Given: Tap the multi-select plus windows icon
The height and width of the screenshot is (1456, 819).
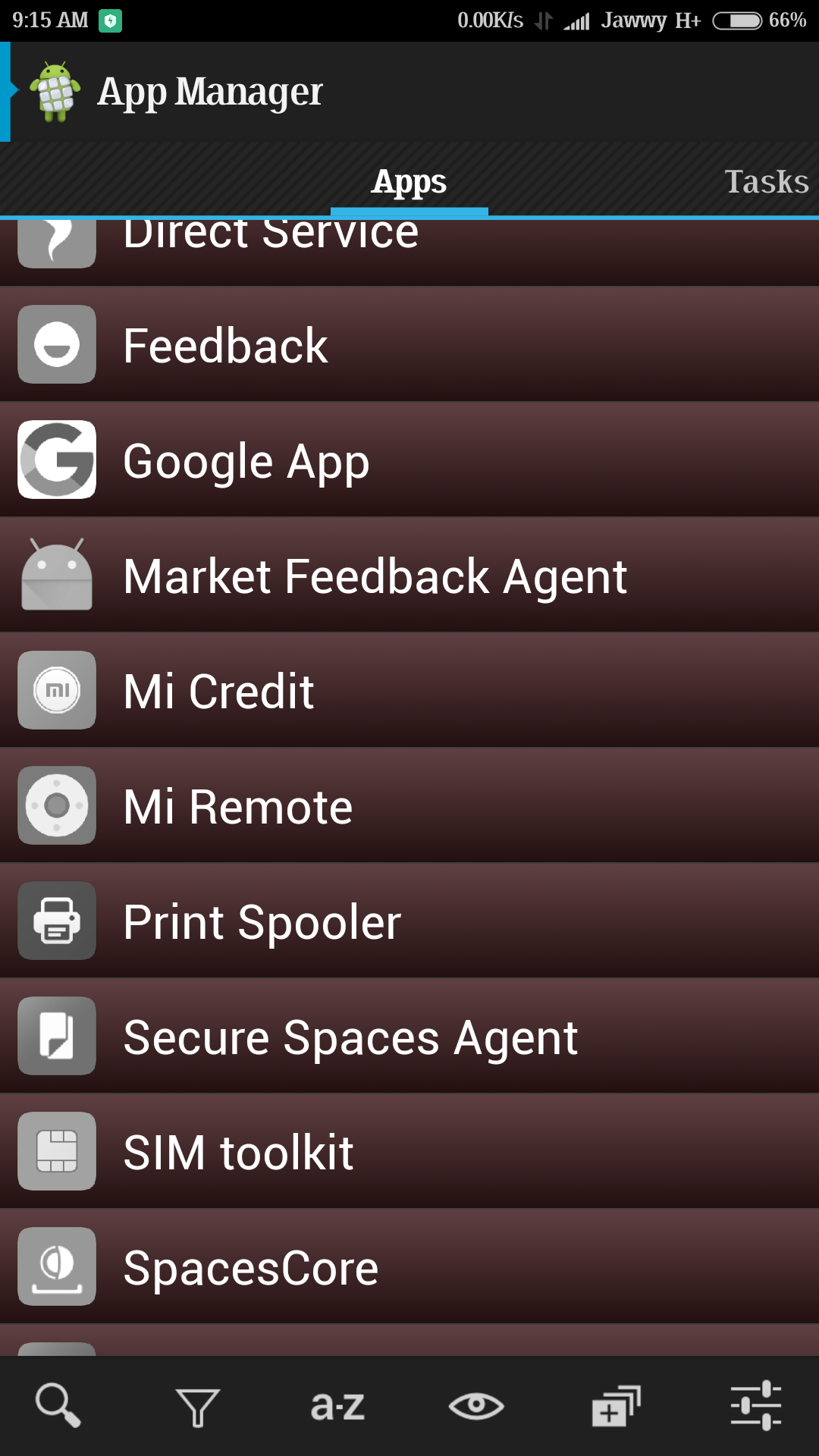Looking at the screenshot, I should [x=617, y=1406].
